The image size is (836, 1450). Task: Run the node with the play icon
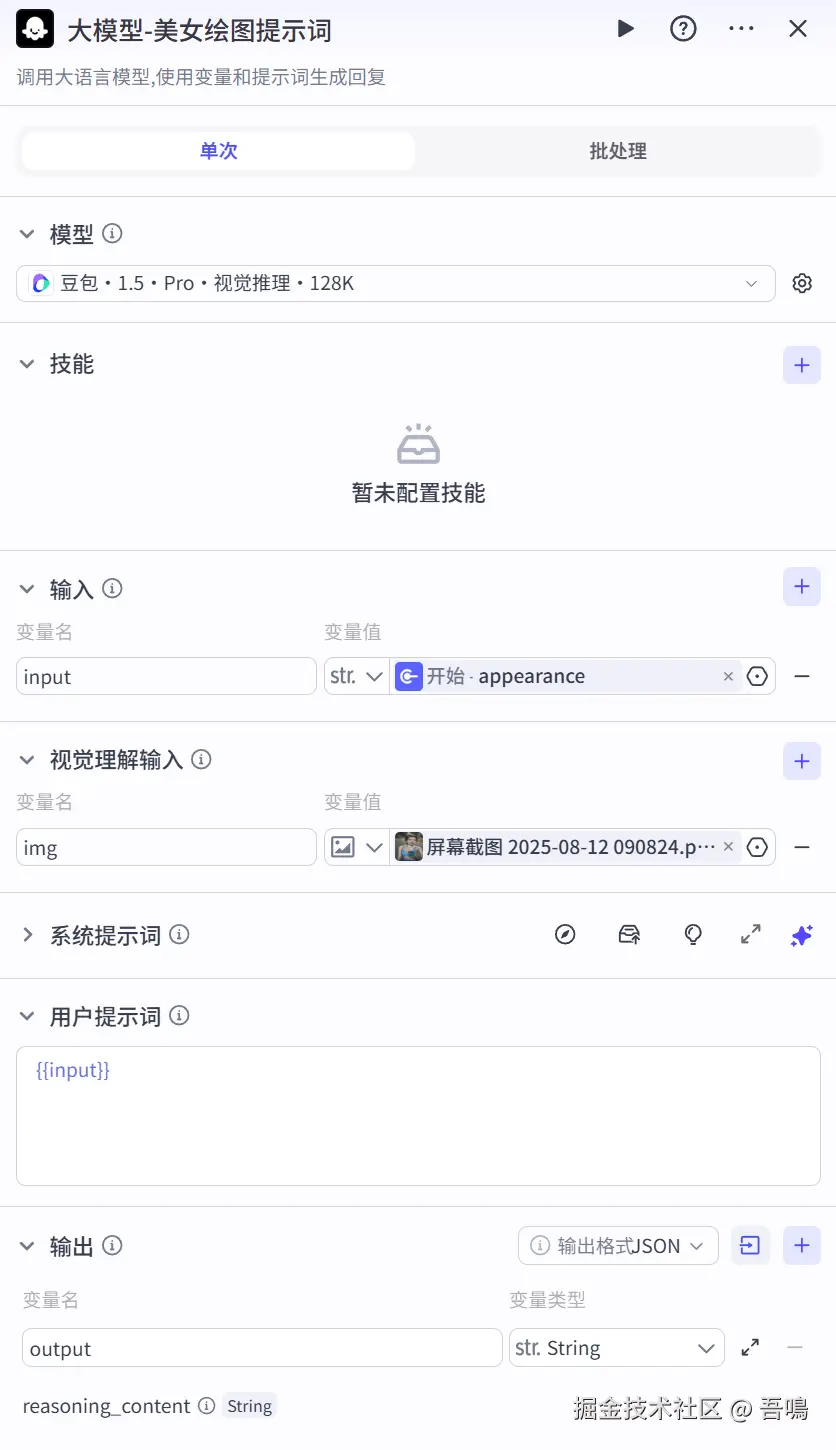pyautogui.click(x=625, y=29)
